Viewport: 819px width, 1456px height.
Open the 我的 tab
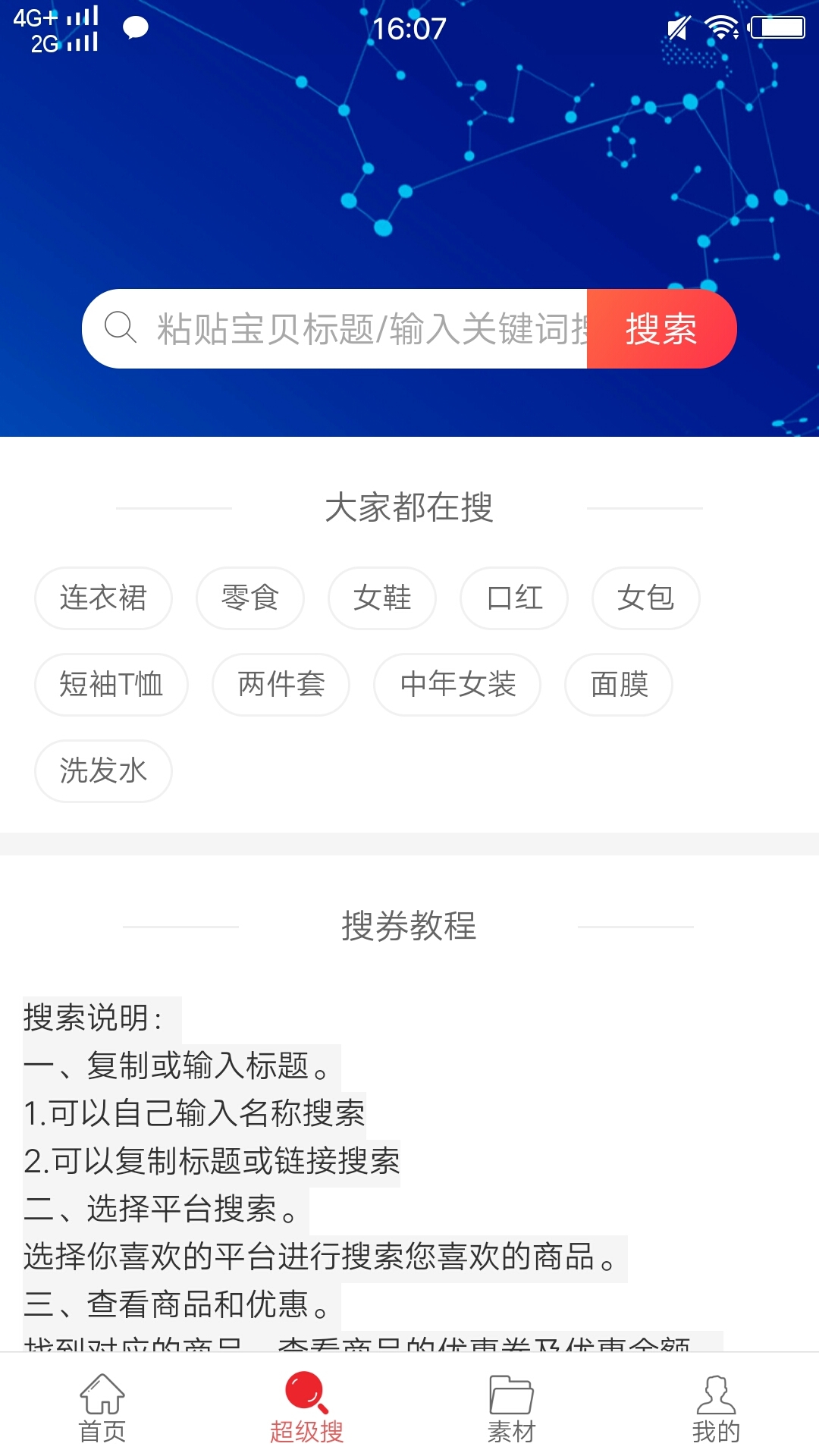click(x=717, y=1407)
